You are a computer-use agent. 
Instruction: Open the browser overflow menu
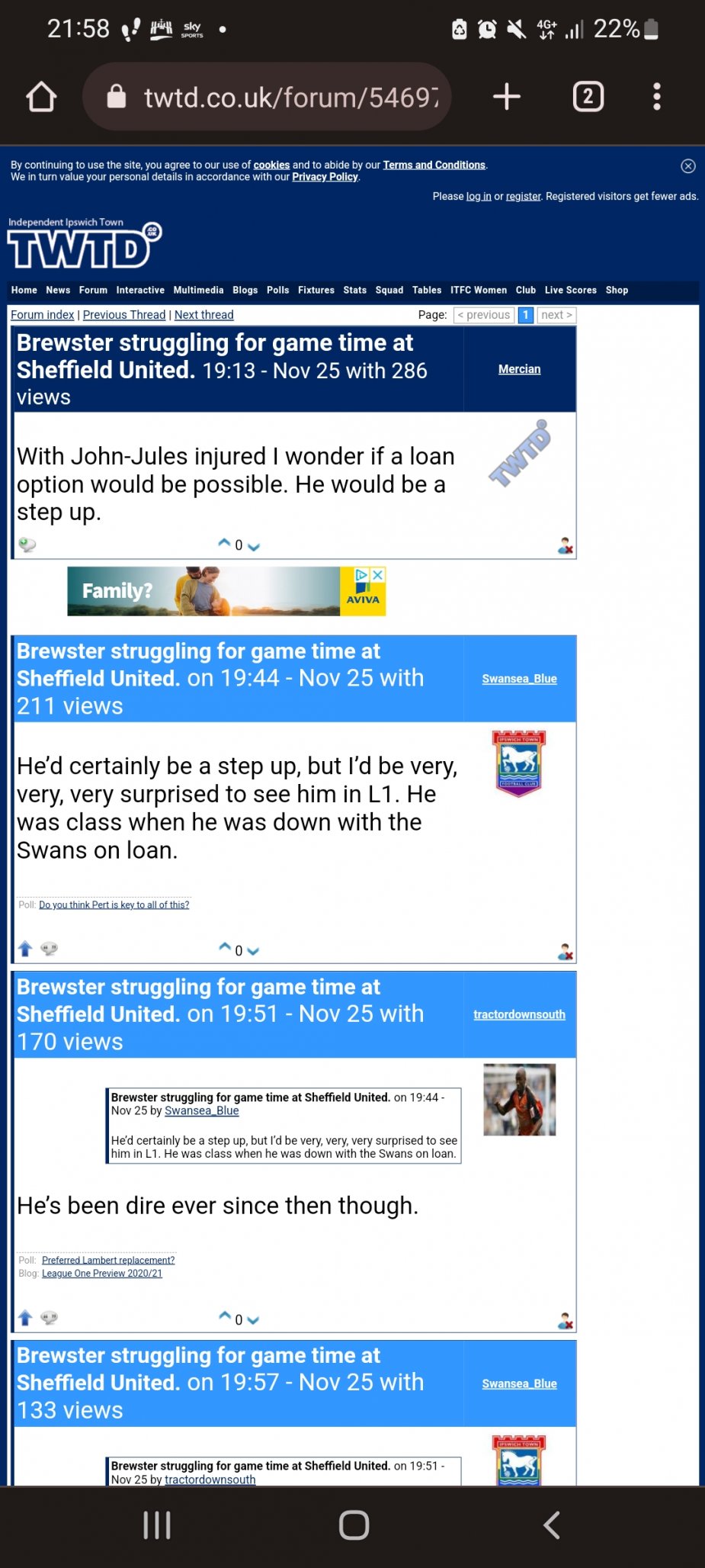[x=656, y=97]
